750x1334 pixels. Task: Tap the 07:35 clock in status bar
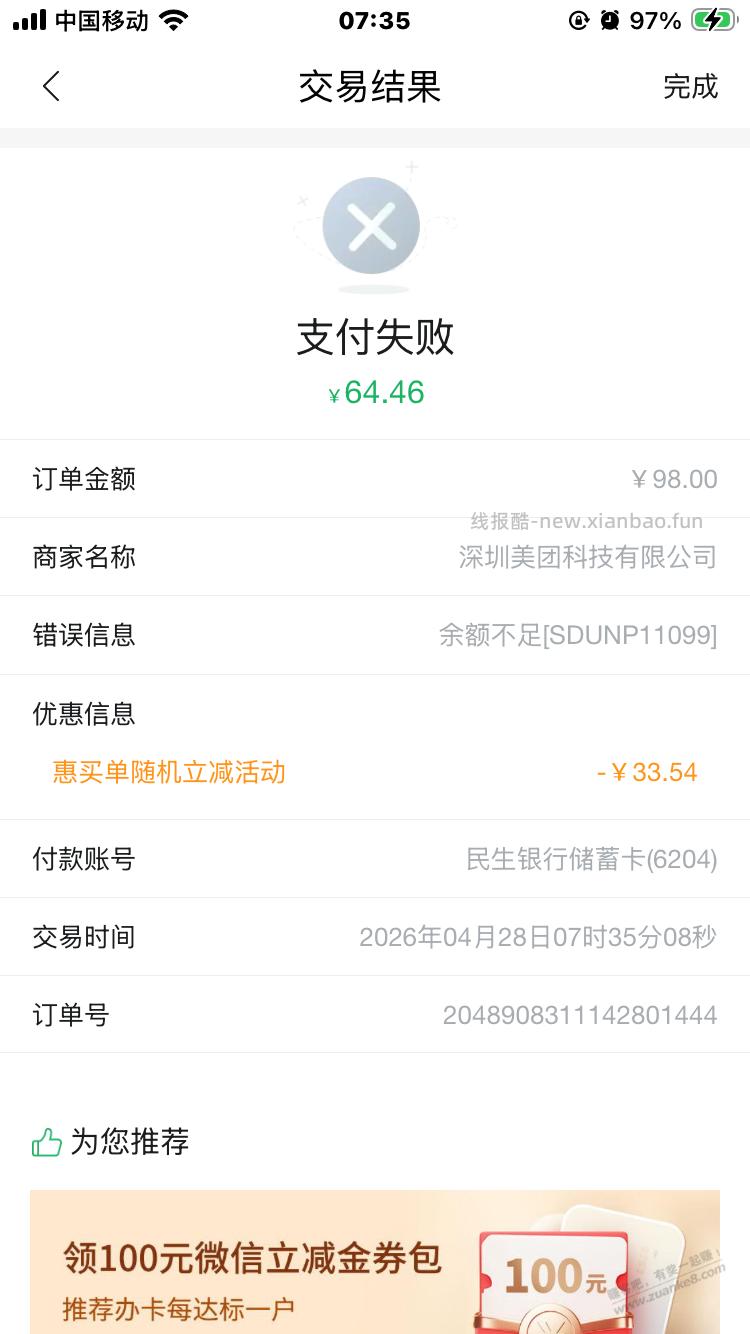click(375, 20)
